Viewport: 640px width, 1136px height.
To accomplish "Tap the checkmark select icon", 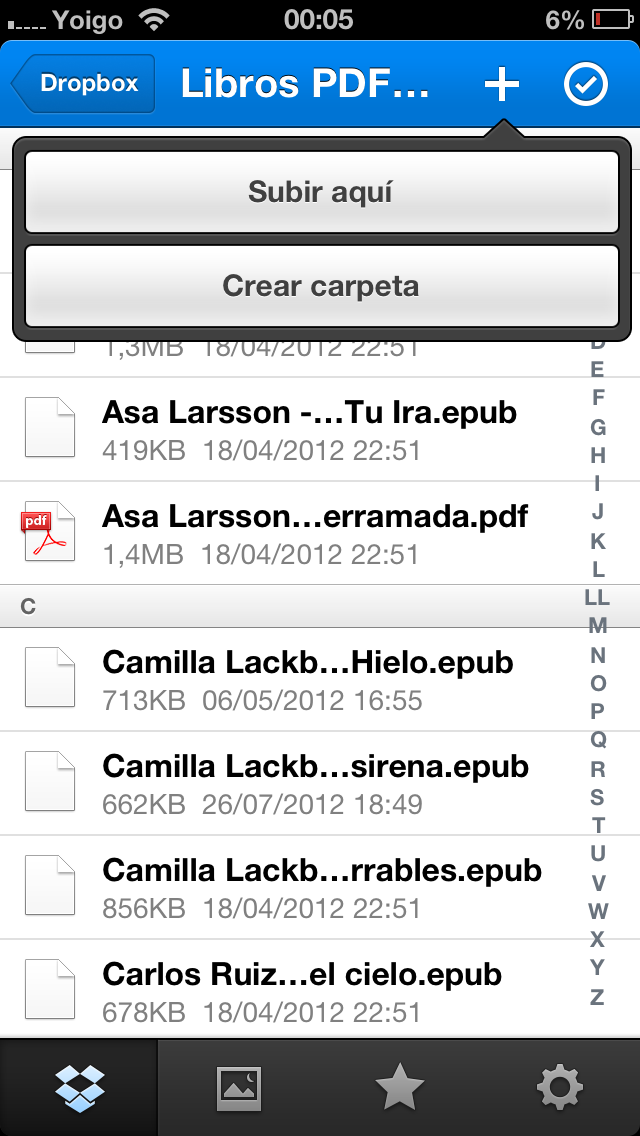I will (586, 85).
